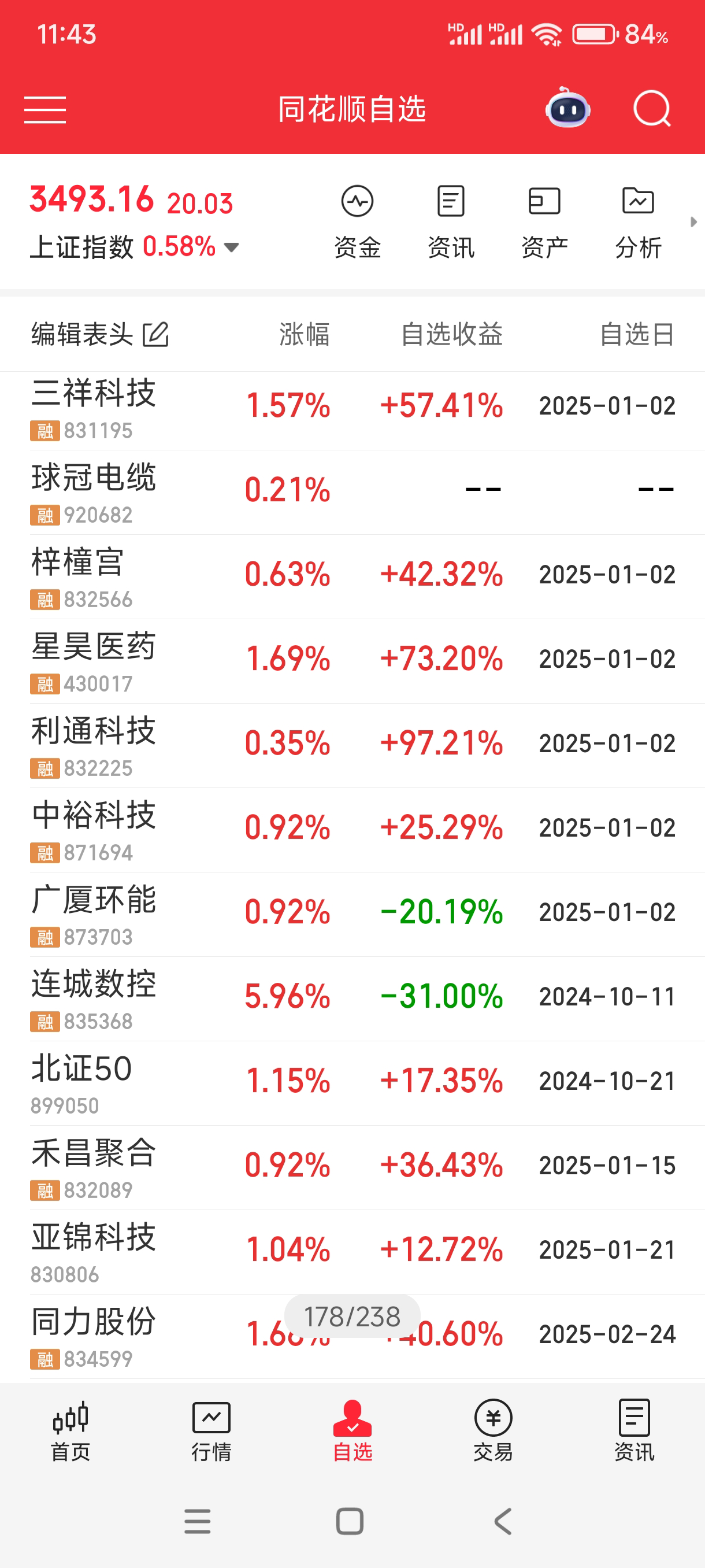Switch to the 行情 tab
Viewport: 705px width, 1568px height.
(211, 1430)
